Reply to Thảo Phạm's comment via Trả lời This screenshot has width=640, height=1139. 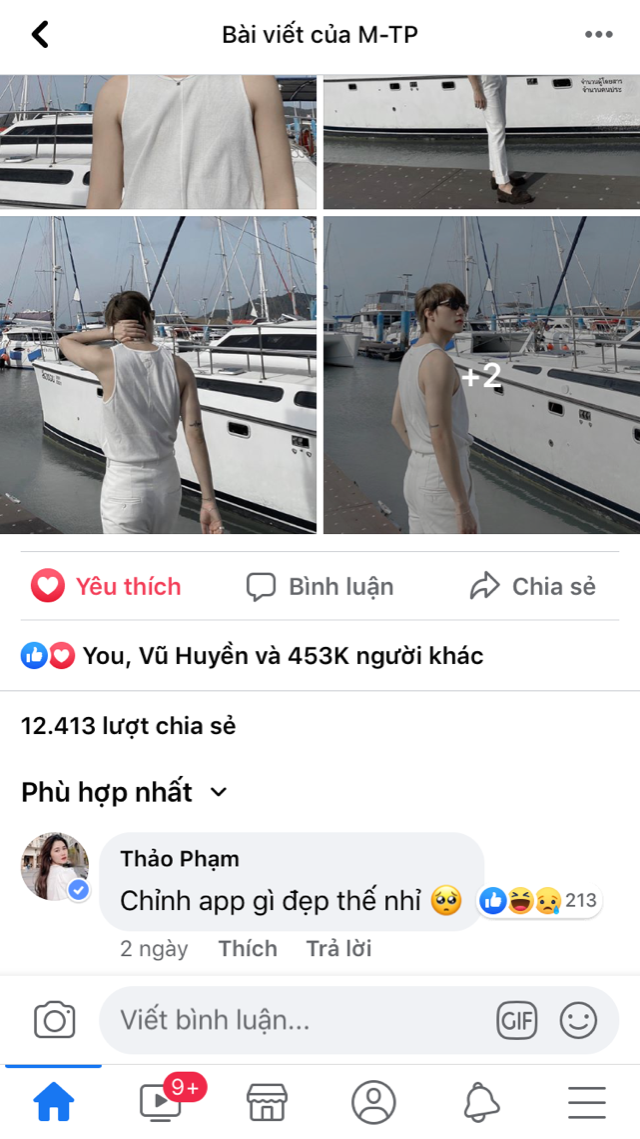pyautogui.click(x=339, y=949)
